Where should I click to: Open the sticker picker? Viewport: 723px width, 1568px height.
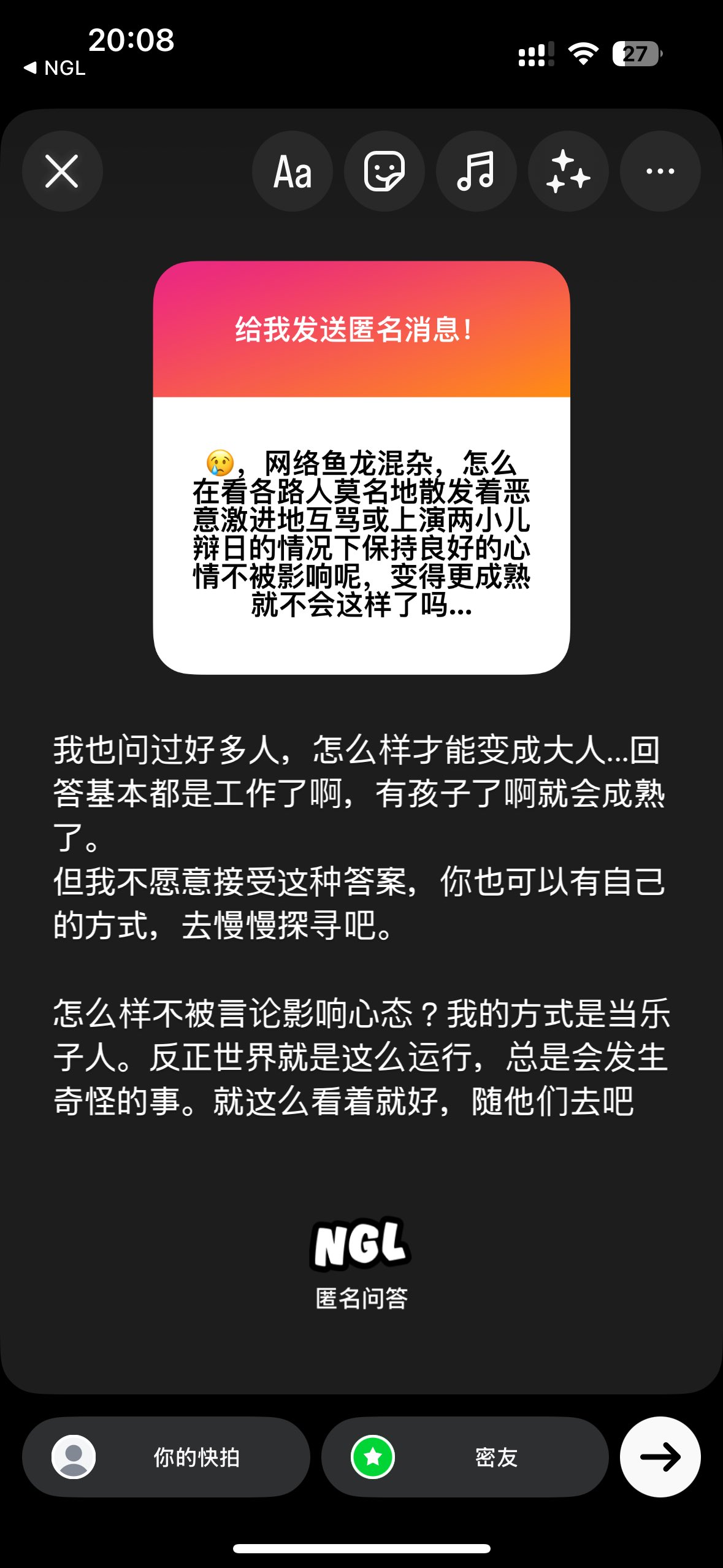pos(384,171)
